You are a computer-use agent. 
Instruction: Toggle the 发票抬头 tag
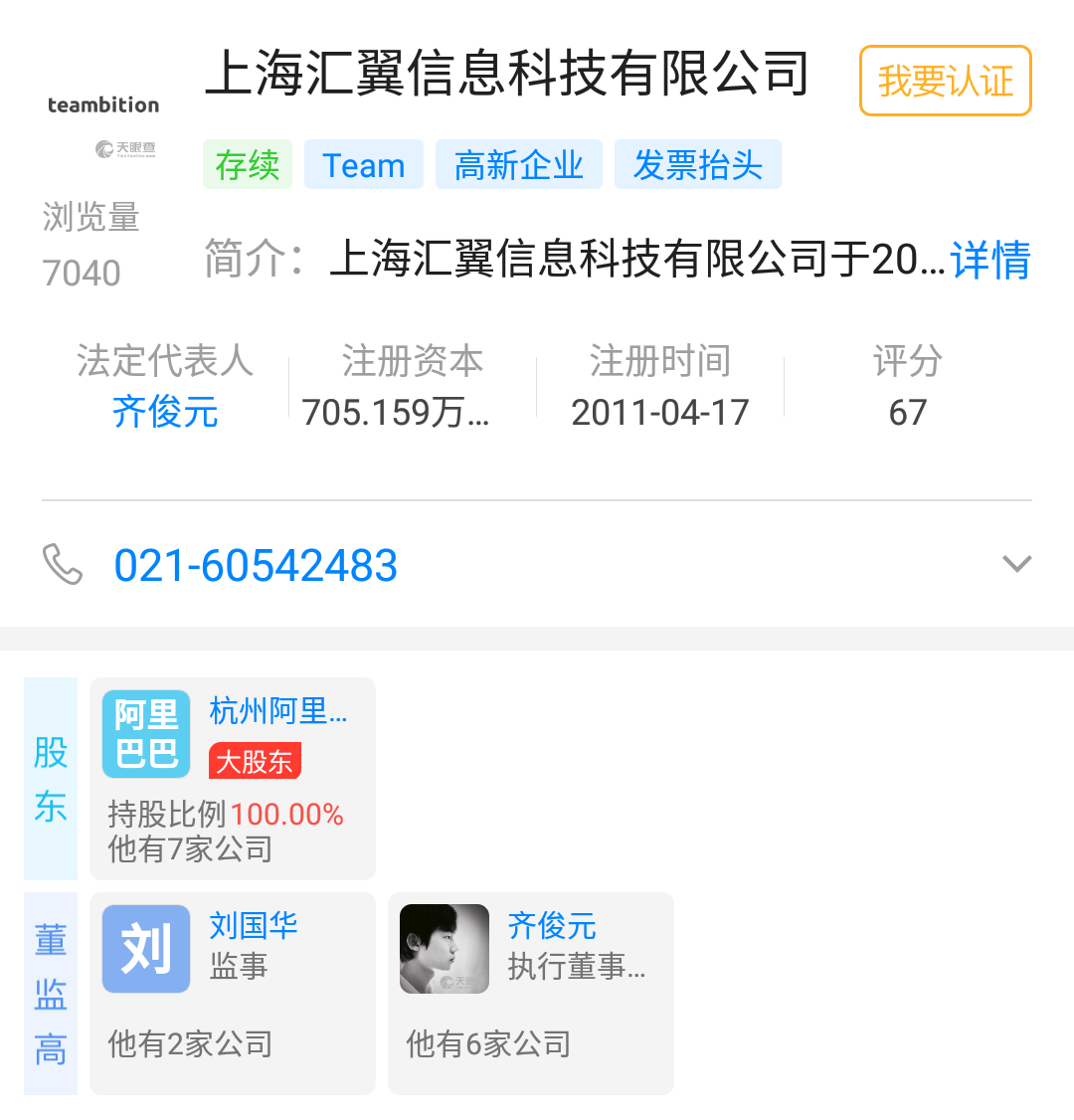click(x=697, y=163)
